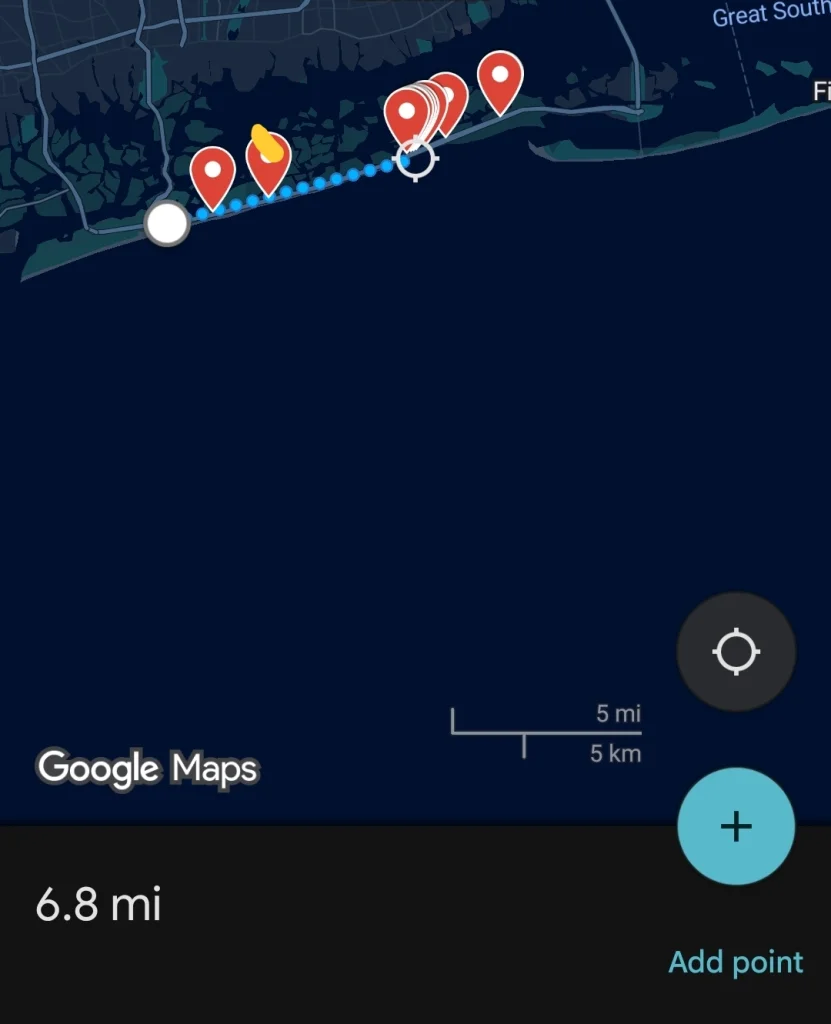This screenshot has height=1024, width=831.
Task: Center the map on my location
Action: click(736, 652)
